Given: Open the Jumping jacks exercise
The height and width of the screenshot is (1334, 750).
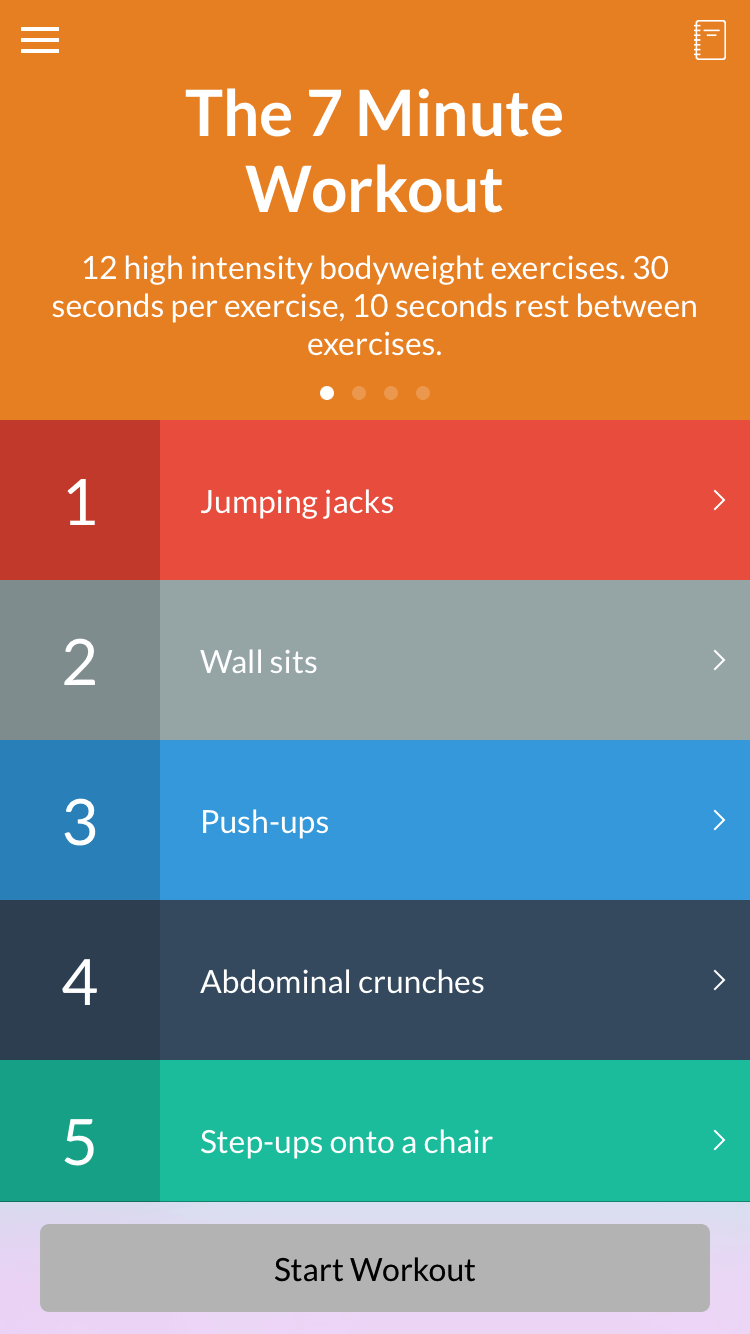Looking at the screenshot, I should tap(375, 500).
